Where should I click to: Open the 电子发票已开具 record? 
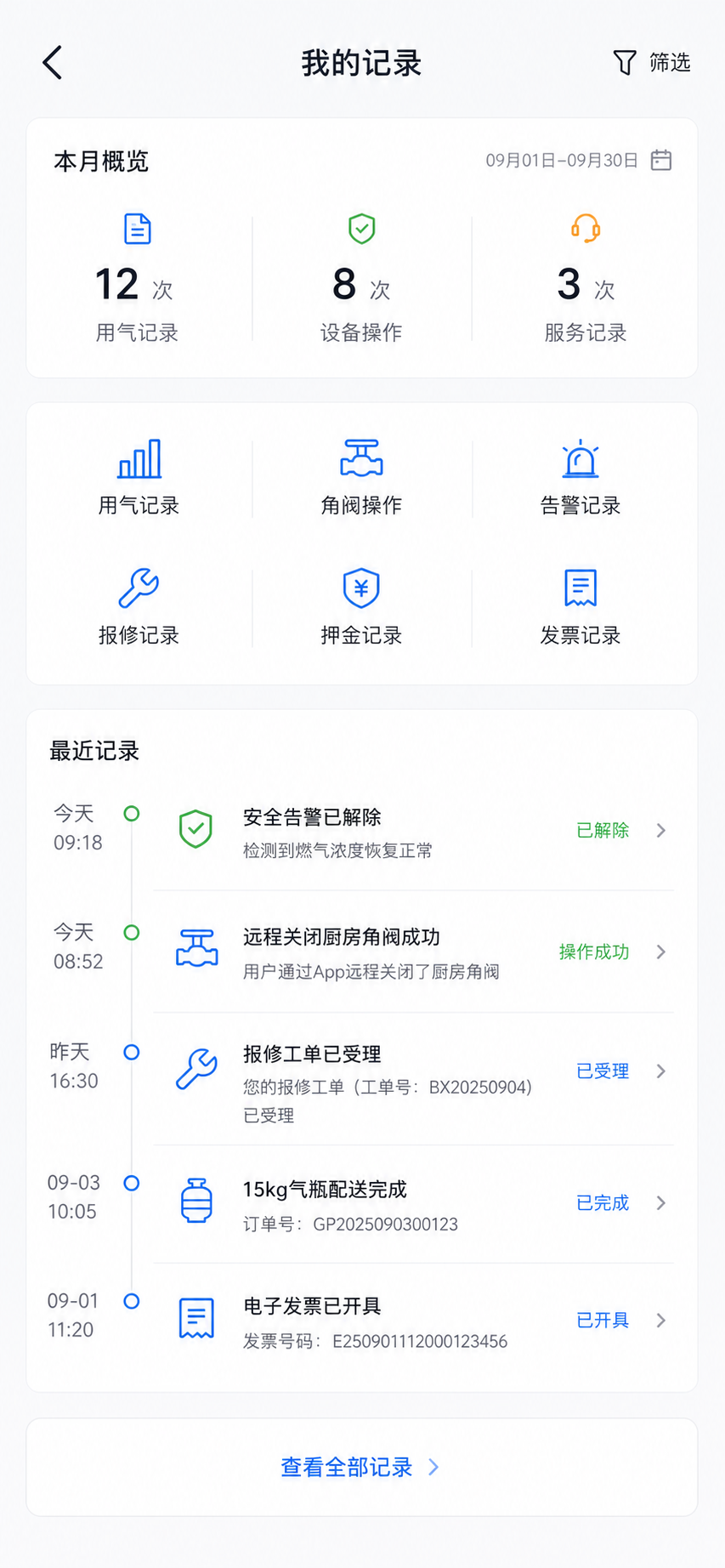point(414,1321)
